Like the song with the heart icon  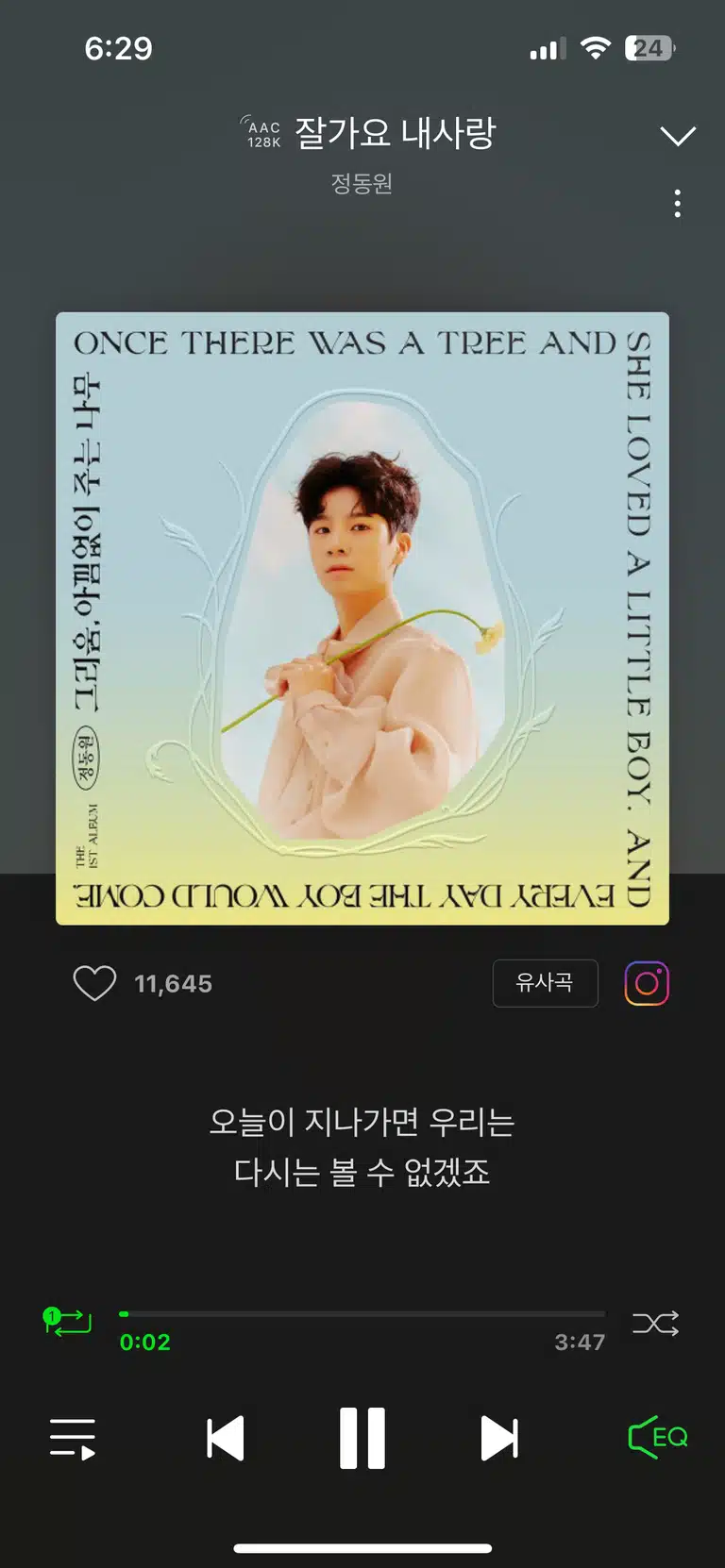[94, 983]
